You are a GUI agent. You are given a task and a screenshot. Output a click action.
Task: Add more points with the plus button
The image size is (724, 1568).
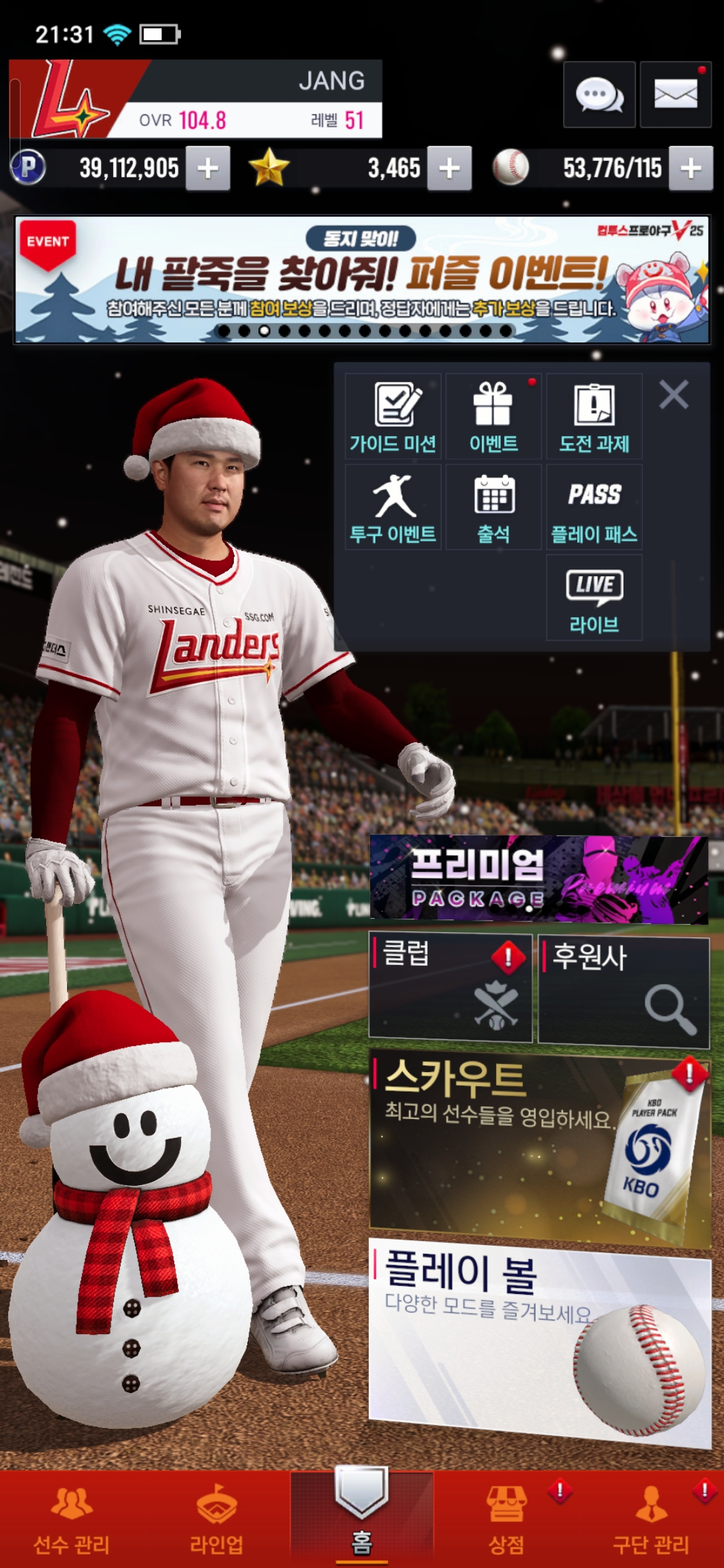click(208, 168)
